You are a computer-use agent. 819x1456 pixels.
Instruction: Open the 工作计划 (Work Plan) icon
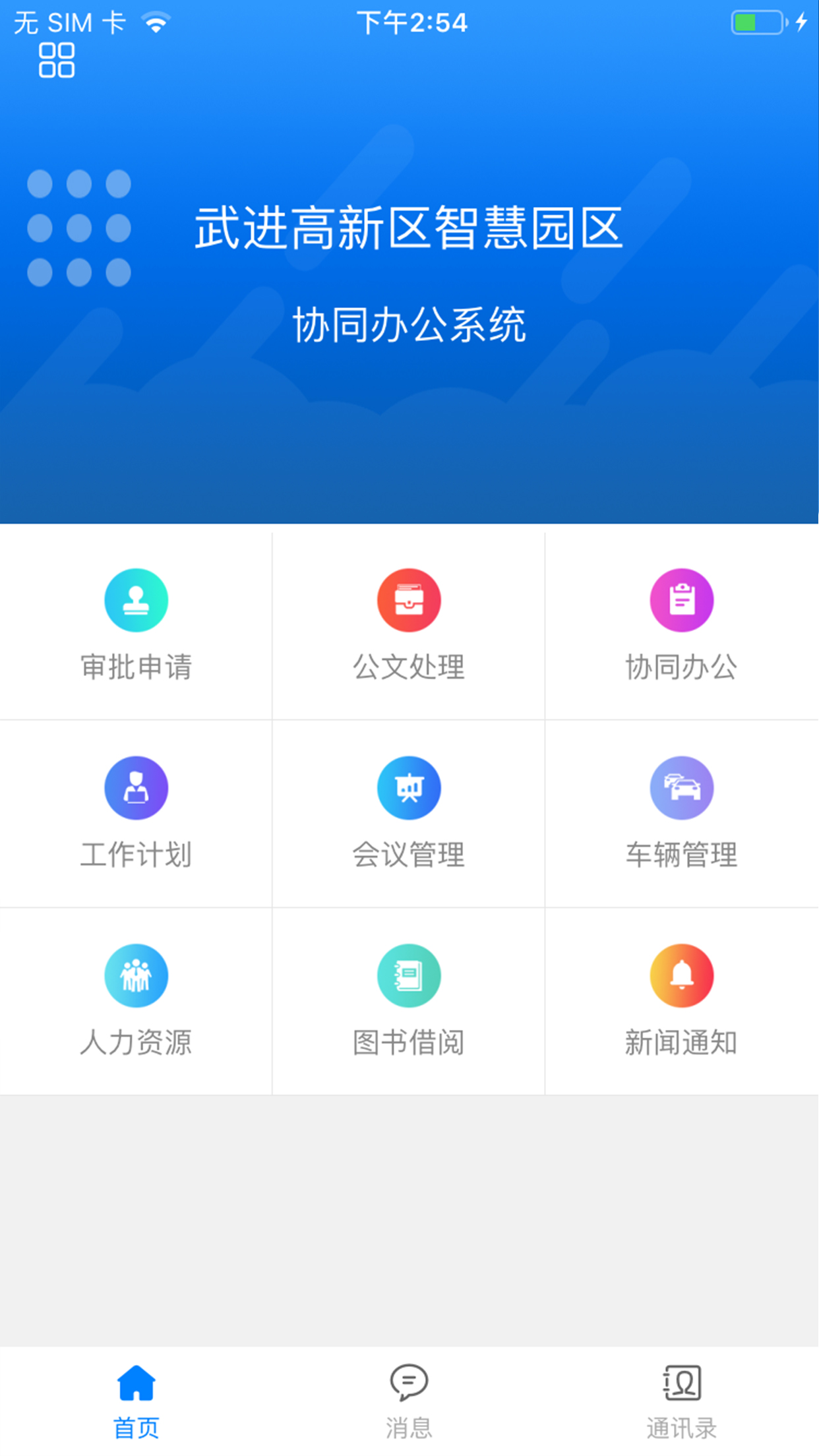click(x=136, y=787)
